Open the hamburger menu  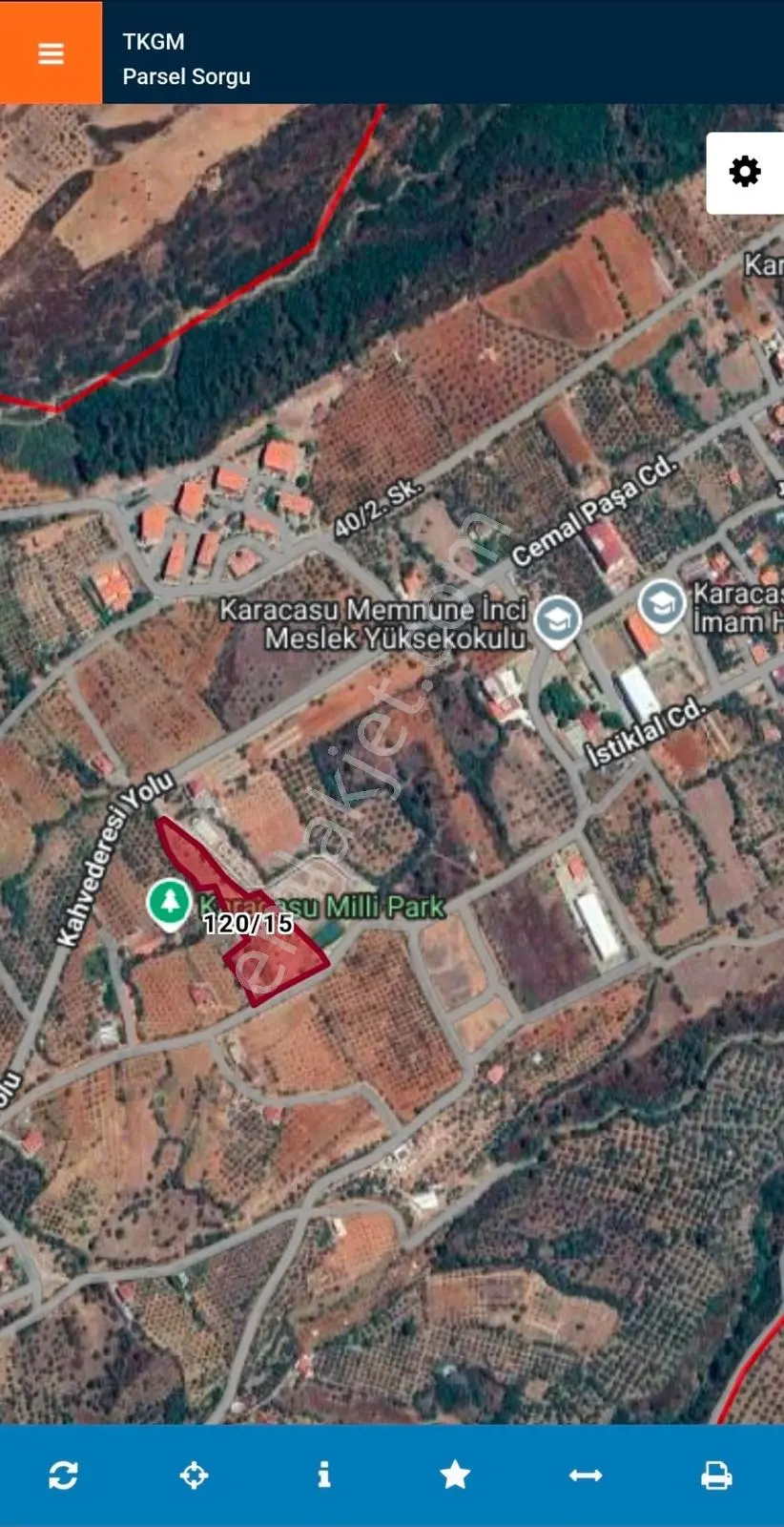point(51,53)
